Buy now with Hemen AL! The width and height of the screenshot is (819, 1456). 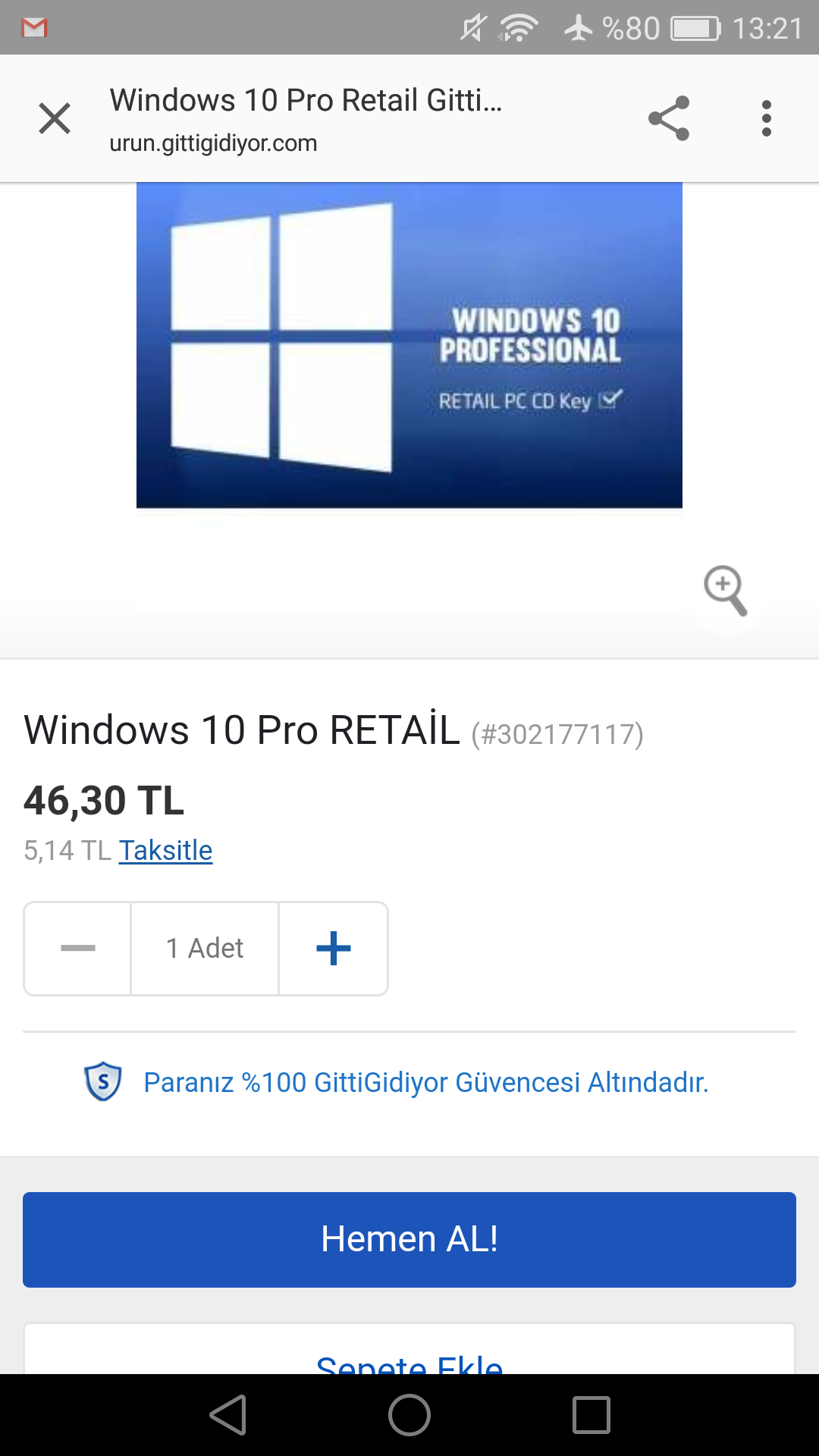click(409, 1240)
